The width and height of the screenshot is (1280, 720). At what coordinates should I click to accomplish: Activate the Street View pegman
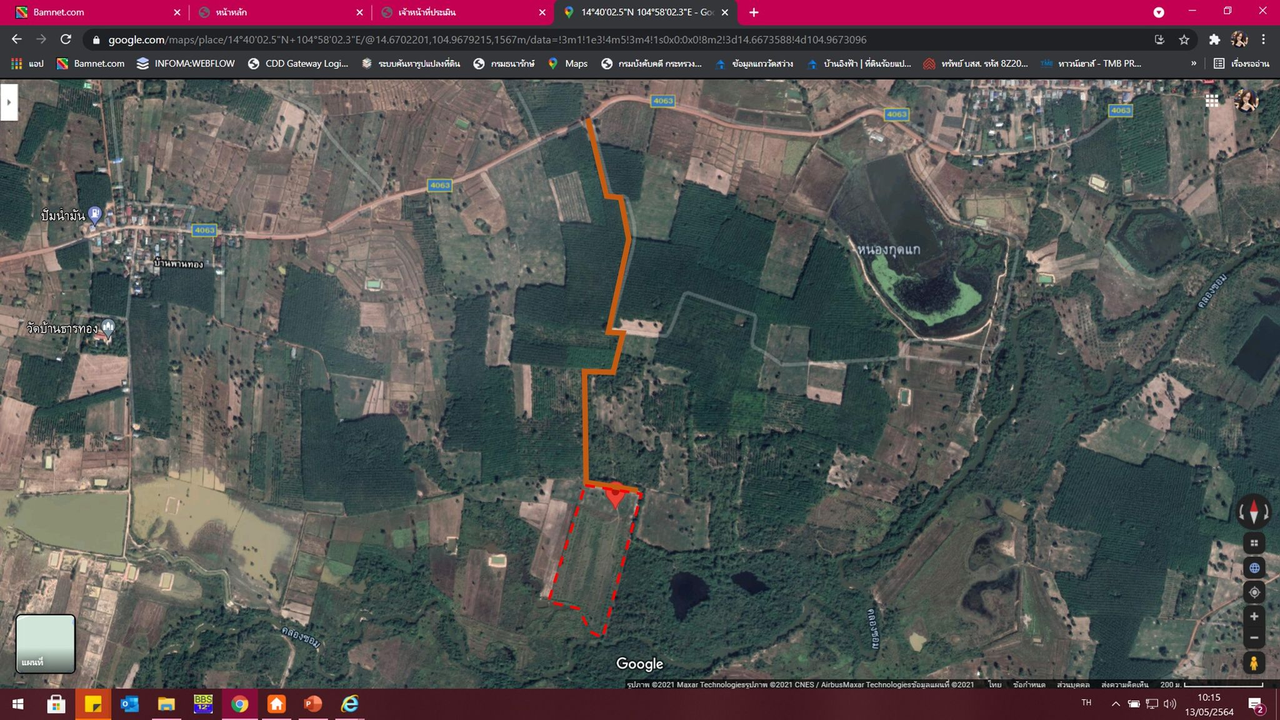[1254, 663]
